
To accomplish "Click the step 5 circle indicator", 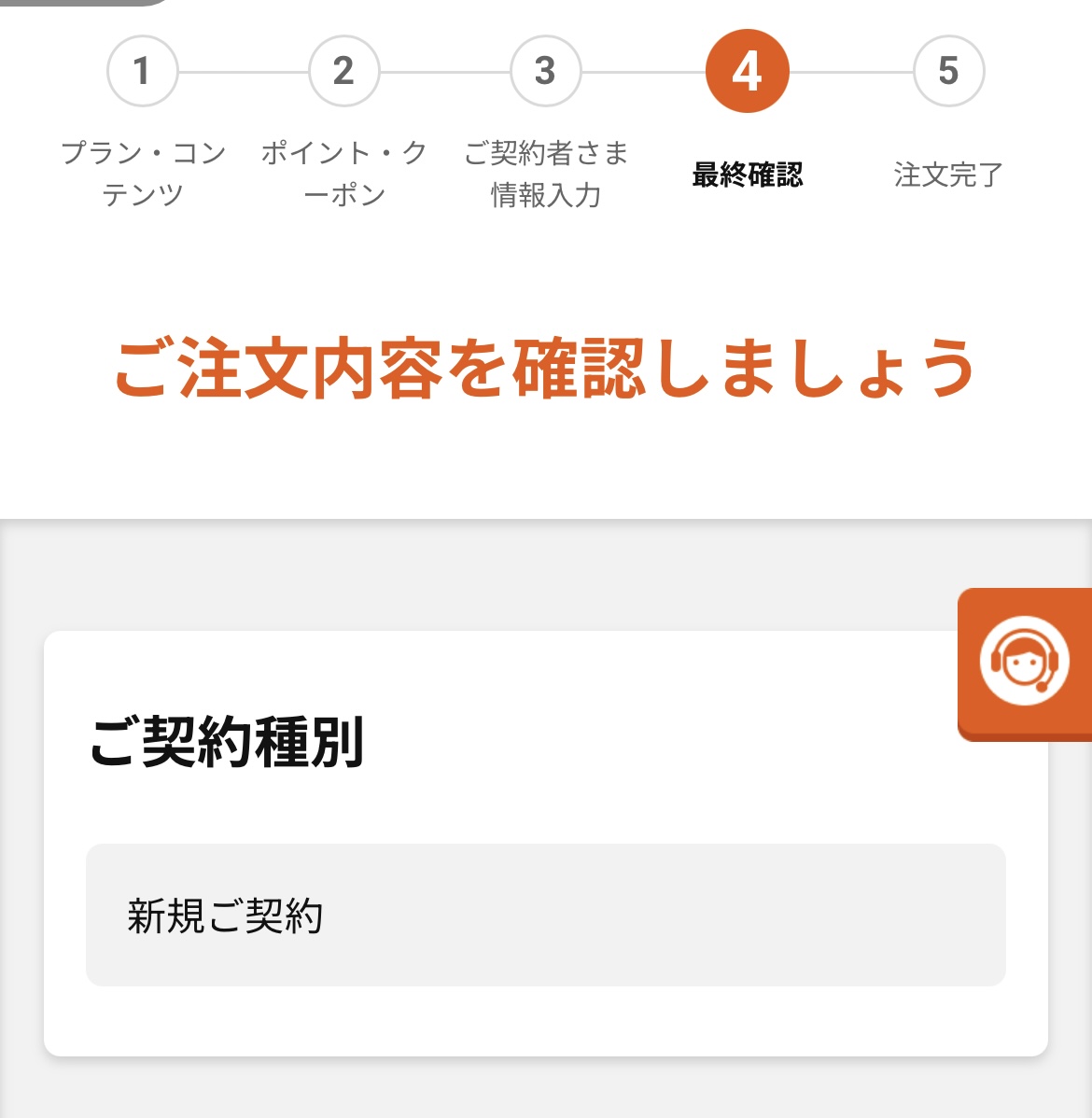I will point(948,69).
